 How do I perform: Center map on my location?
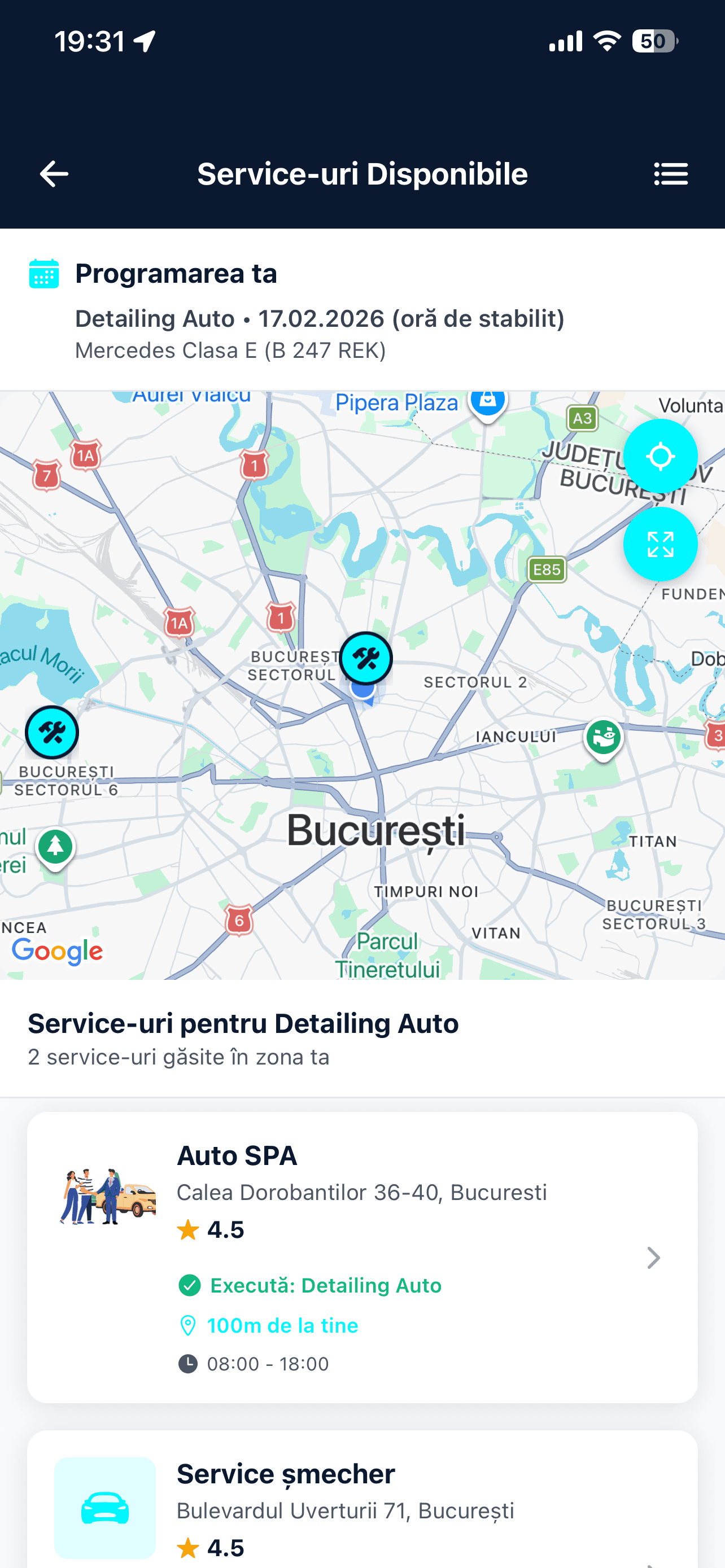click(660, 456)
